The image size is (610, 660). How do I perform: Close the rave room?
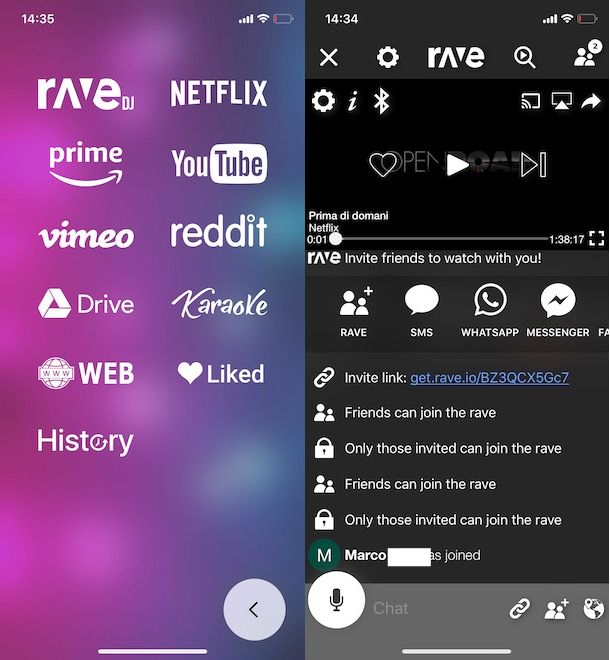click(x=328, y=57)
